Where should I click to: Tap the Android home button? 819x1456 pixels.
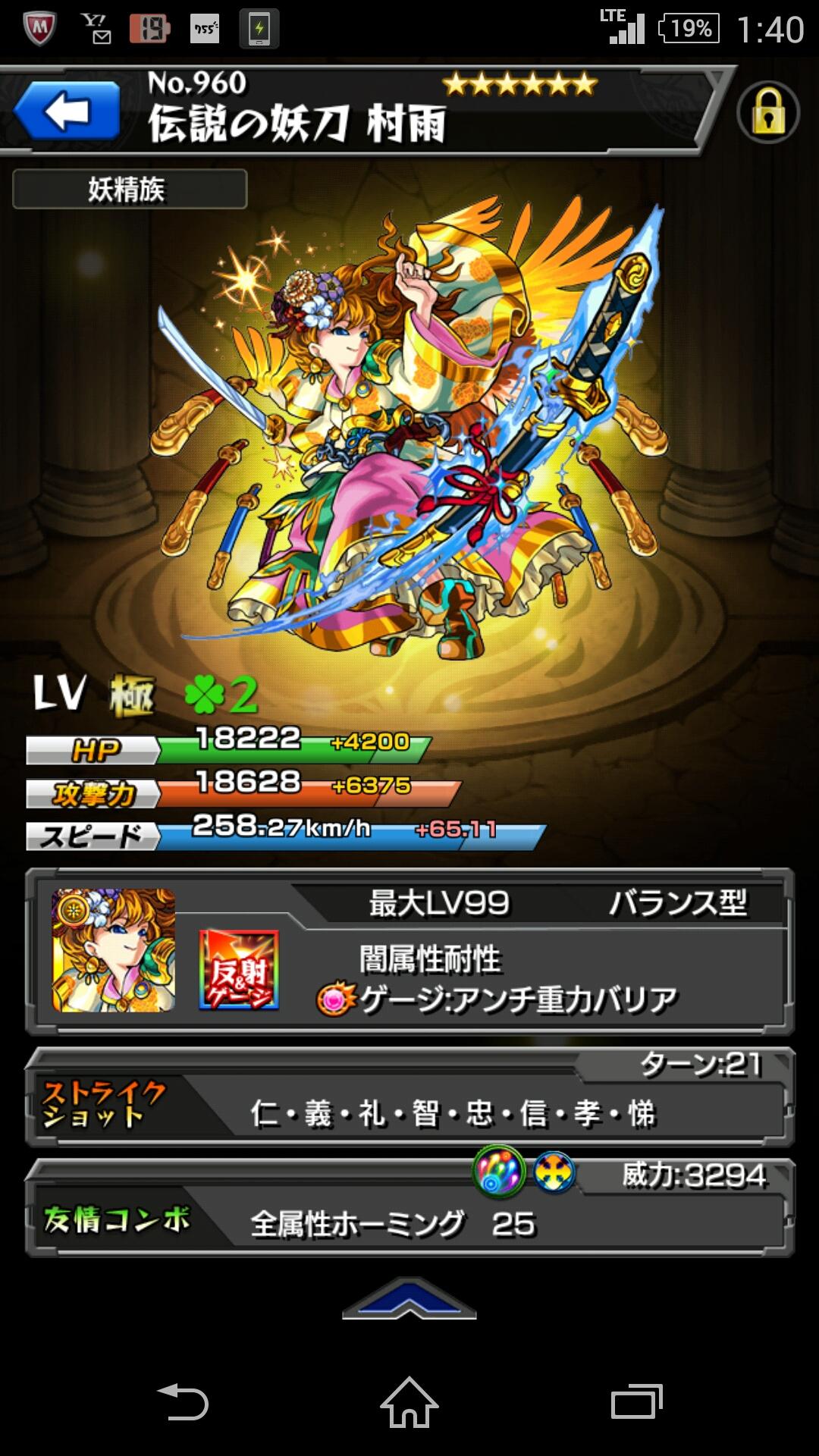409,1402
